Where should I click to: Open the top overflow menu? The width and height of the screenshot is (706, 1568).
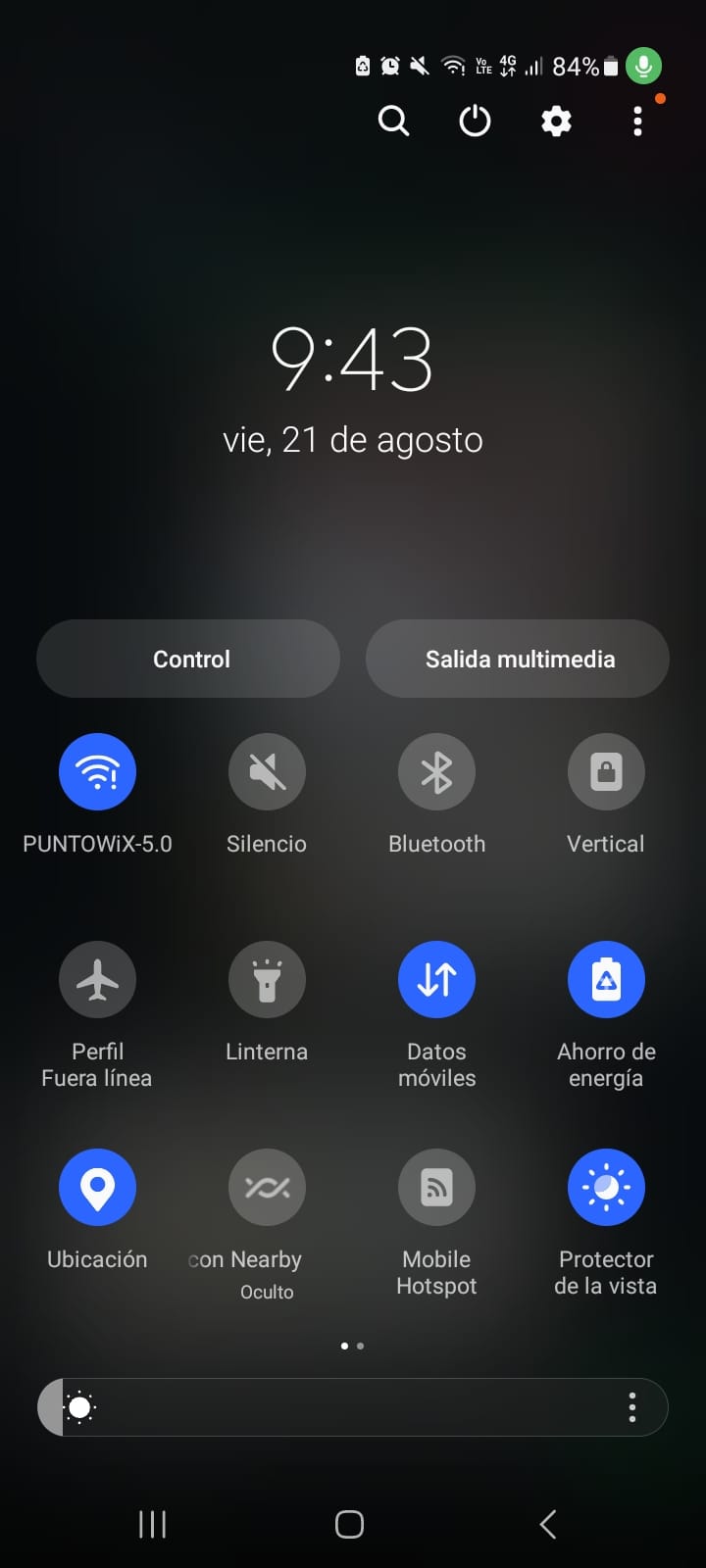click(637, 122)
